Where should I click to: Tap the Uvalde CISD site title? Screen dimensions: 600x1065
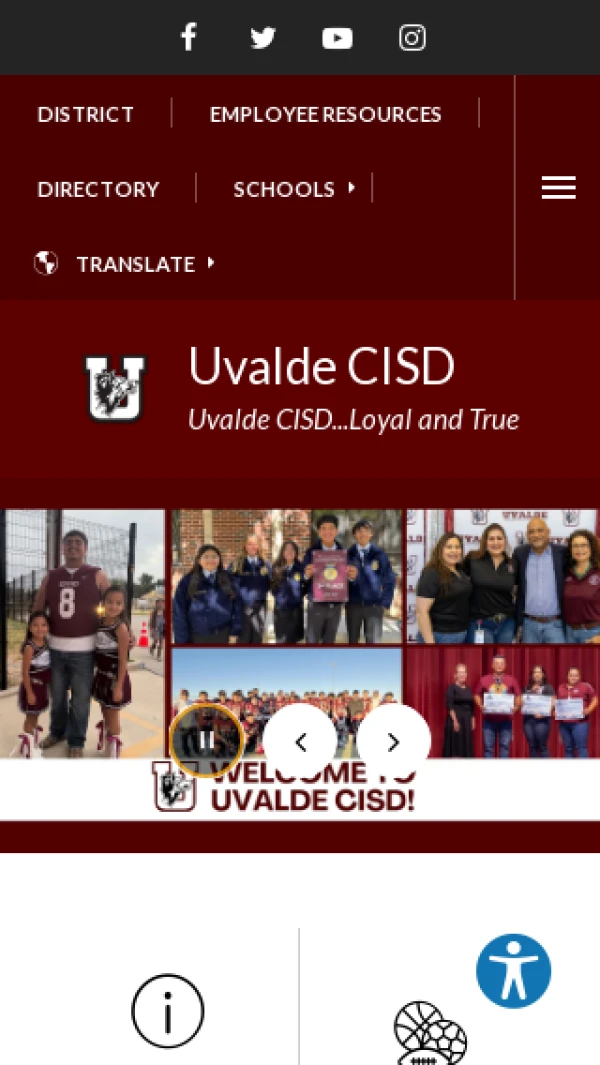(321, 367)
